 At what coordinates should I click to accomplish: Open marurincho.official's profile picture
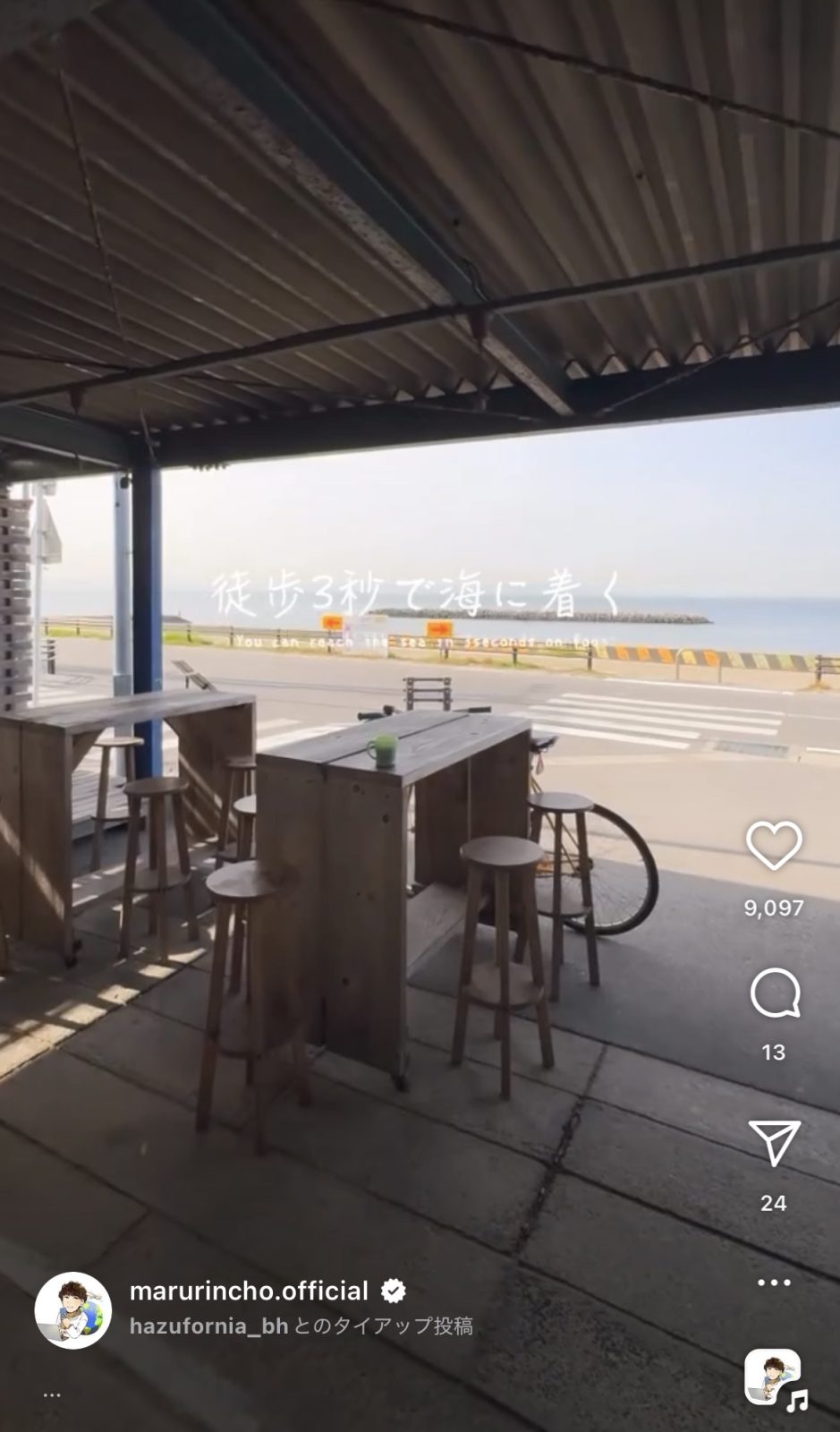[73, 1309]
